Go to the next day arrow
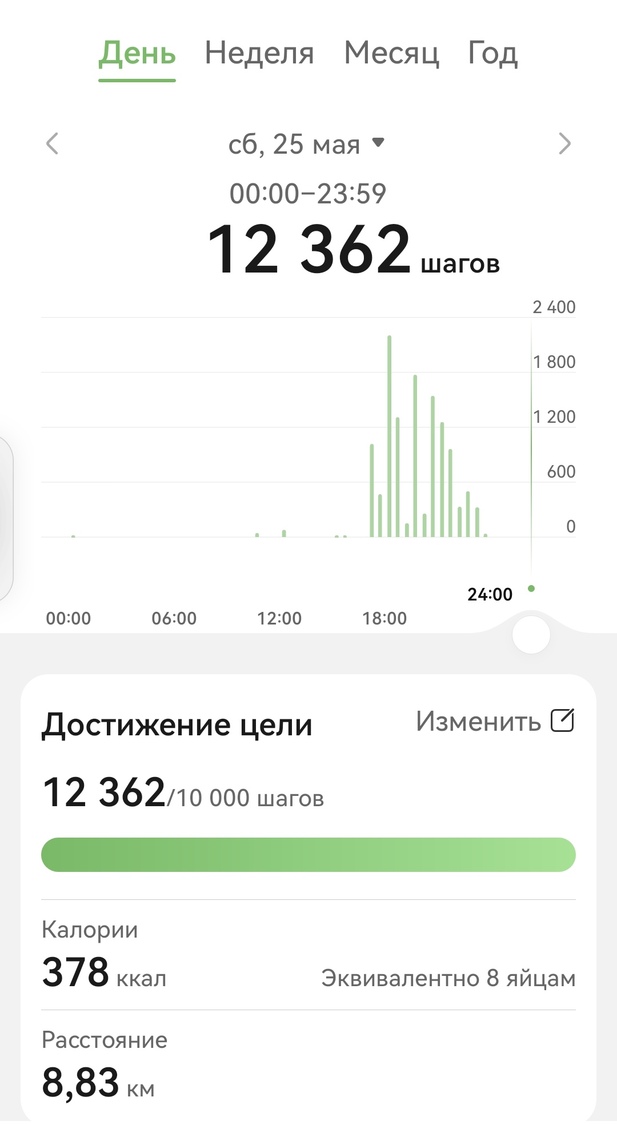The width and height of the screenshot is (617, 1125). [x=565, y=144]
